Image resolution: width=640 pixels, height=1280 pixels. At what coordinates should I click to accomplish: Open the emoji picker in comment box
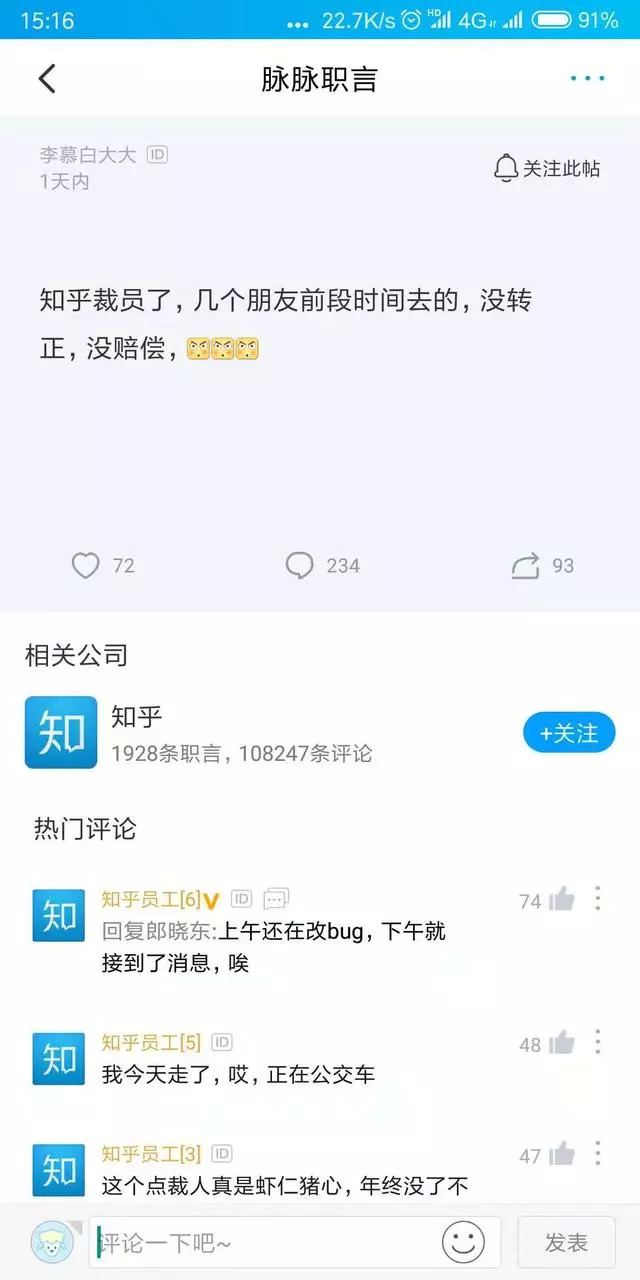tap(463, 1243)
